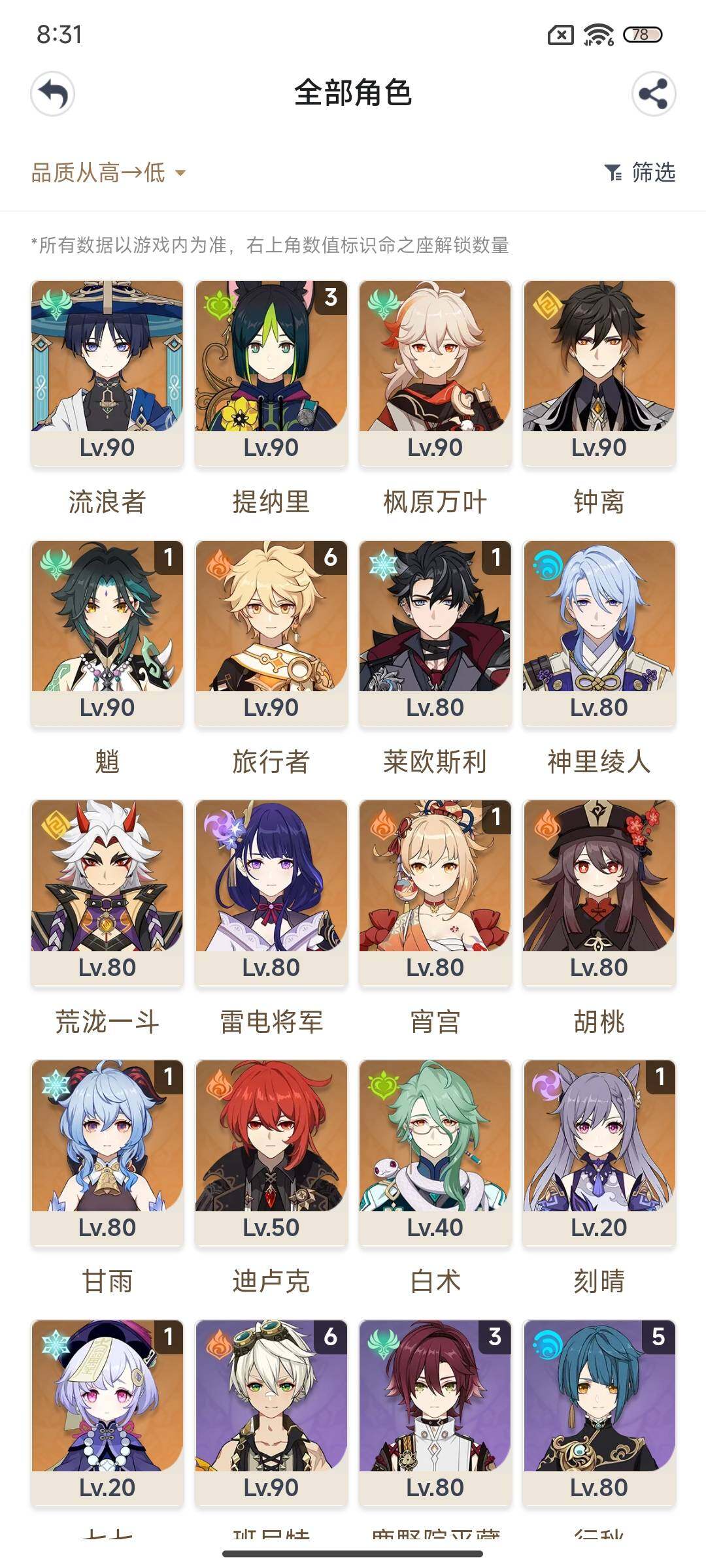
Task: Open 魈 character card
Action: pos(107,632)
